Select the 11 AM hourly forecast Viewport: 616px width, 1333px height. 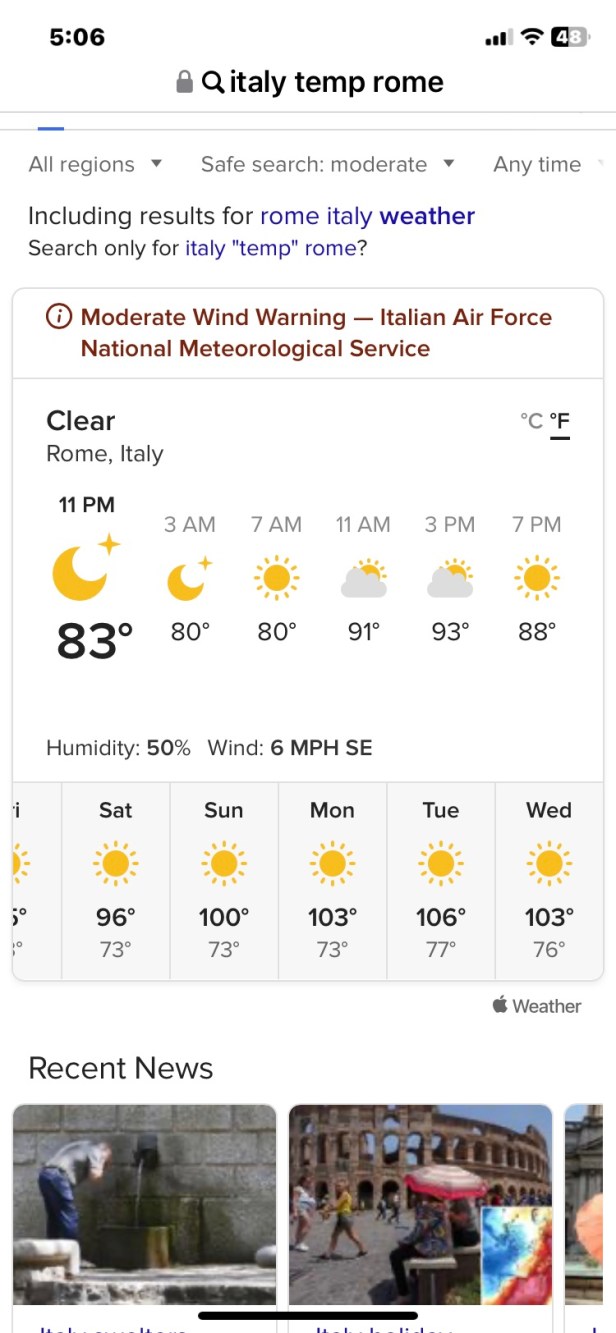[x=363, y=580]
